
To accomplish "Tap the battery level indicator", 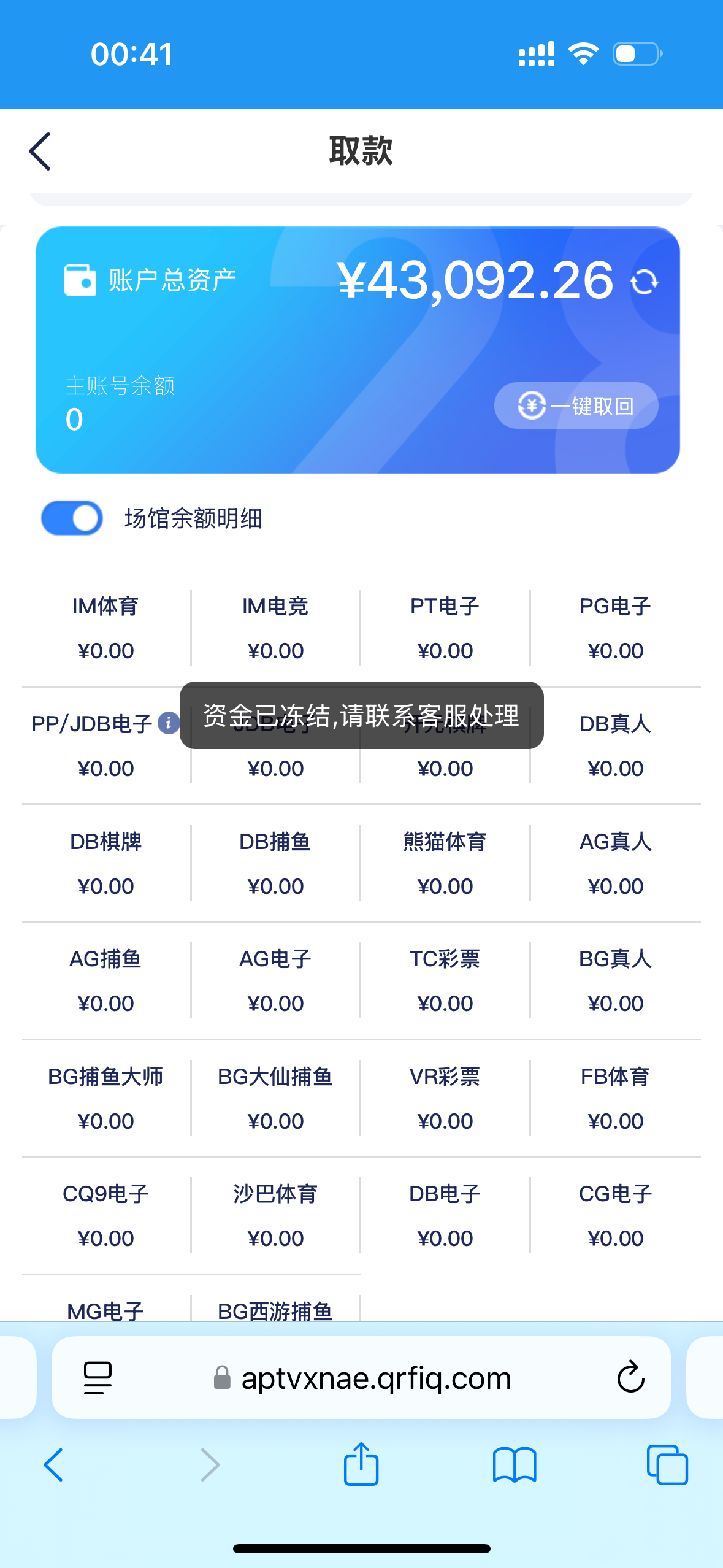I will [x=635, y=54].
